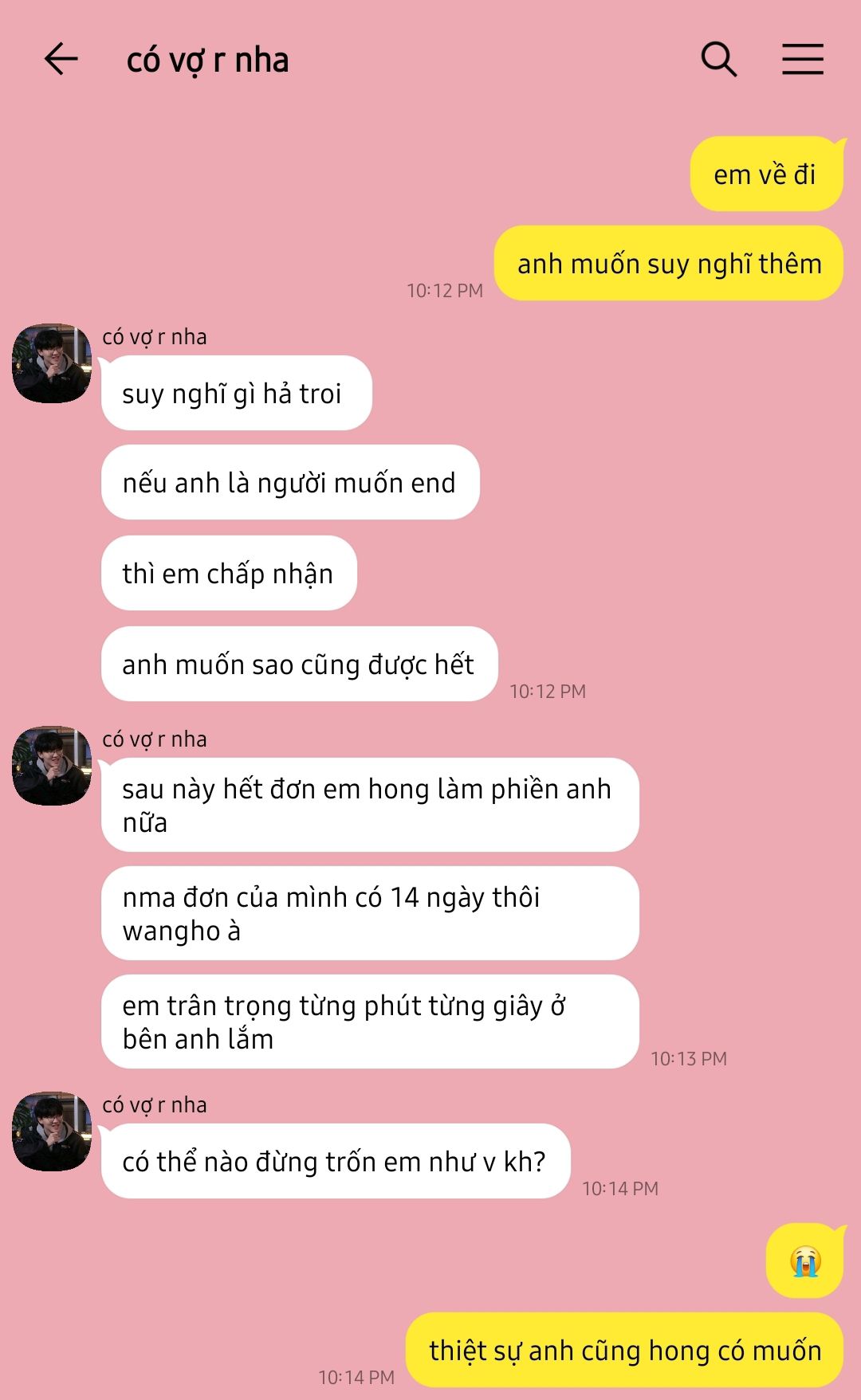
Task: Open profile photo beside 'có thể nào đừng trốn' message
Action: (52, 1131)
